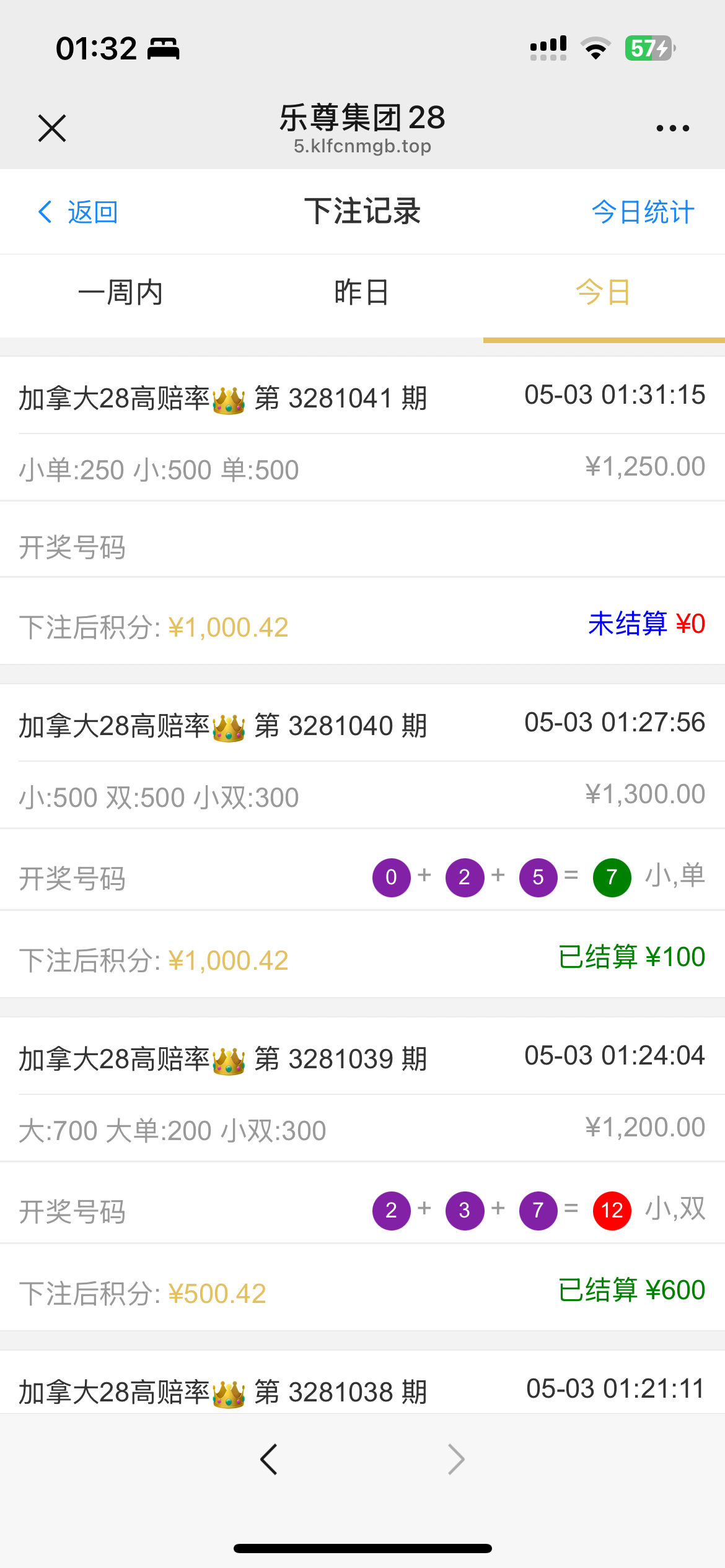Switch to the 昨日 tab
Image resolution: width=725 pixels, height=1568 pixels.
tap(362, 292)
